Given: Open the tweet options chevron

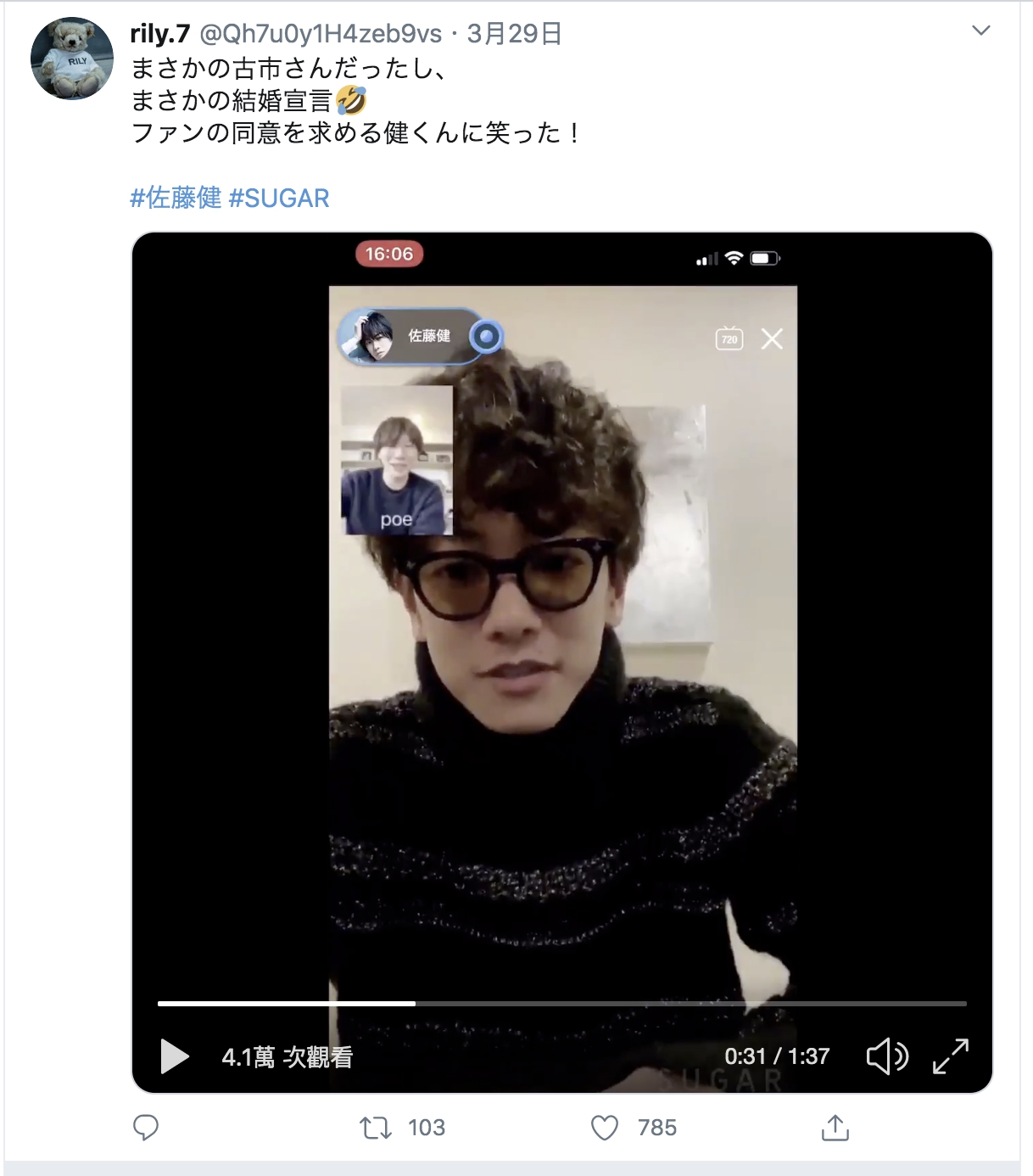Looking at the screenshot, I should pyautogui.click(x=980, y=31).
